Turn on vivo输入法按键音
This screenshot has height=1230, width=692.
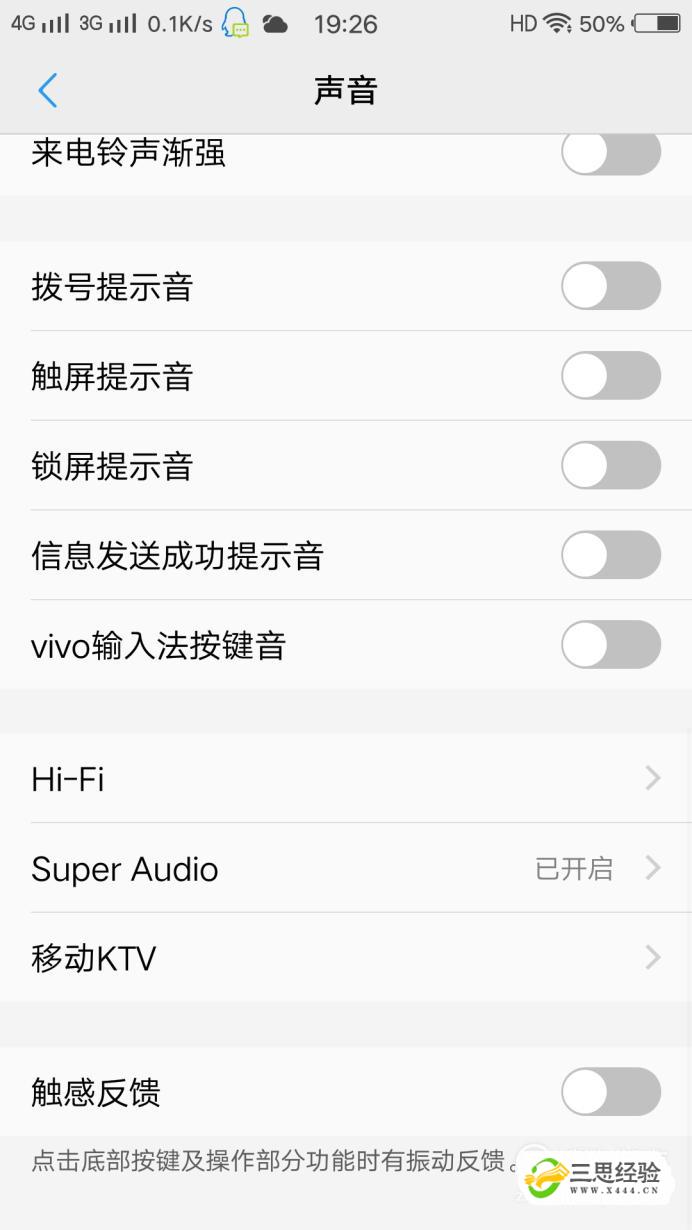tap(610, 645)
